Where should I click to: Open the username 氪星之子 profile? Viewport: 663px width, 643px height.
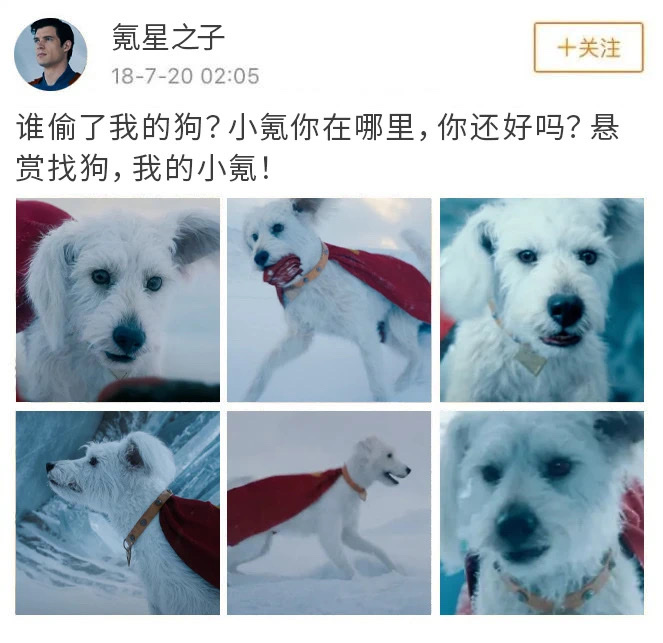point(169,39)
